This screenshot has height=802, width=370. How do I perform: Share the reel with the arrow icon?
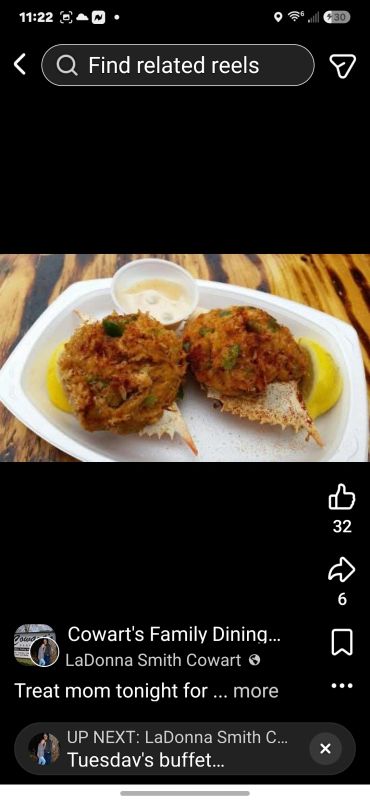pyautogui.click(x=342, y=569)
